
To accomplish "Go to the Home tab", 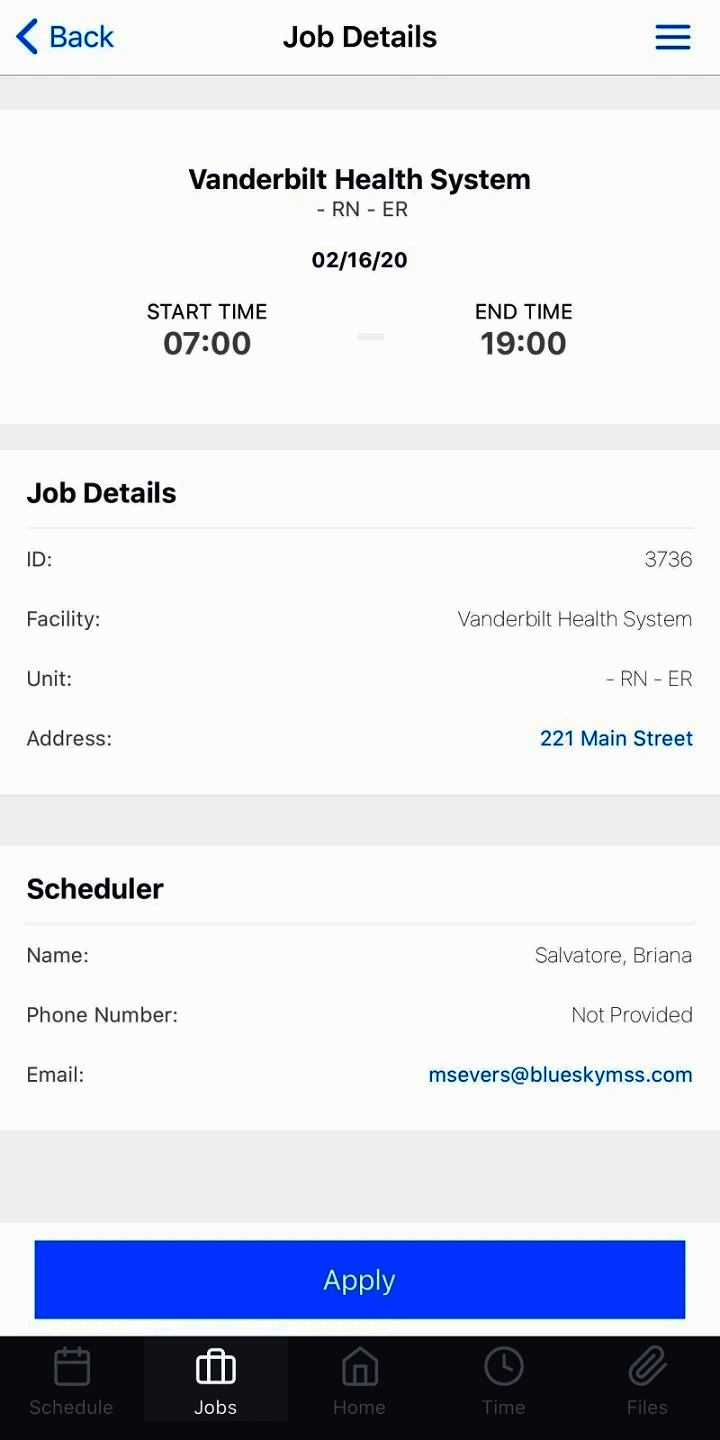I will tap(360, 1381).
